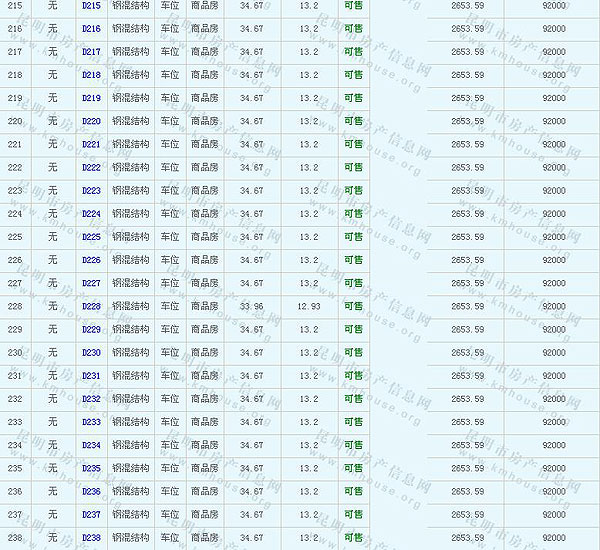This screenshot has width=600, height=550.
Task: Select the D229 parking unit
Action: click(91, 329)
